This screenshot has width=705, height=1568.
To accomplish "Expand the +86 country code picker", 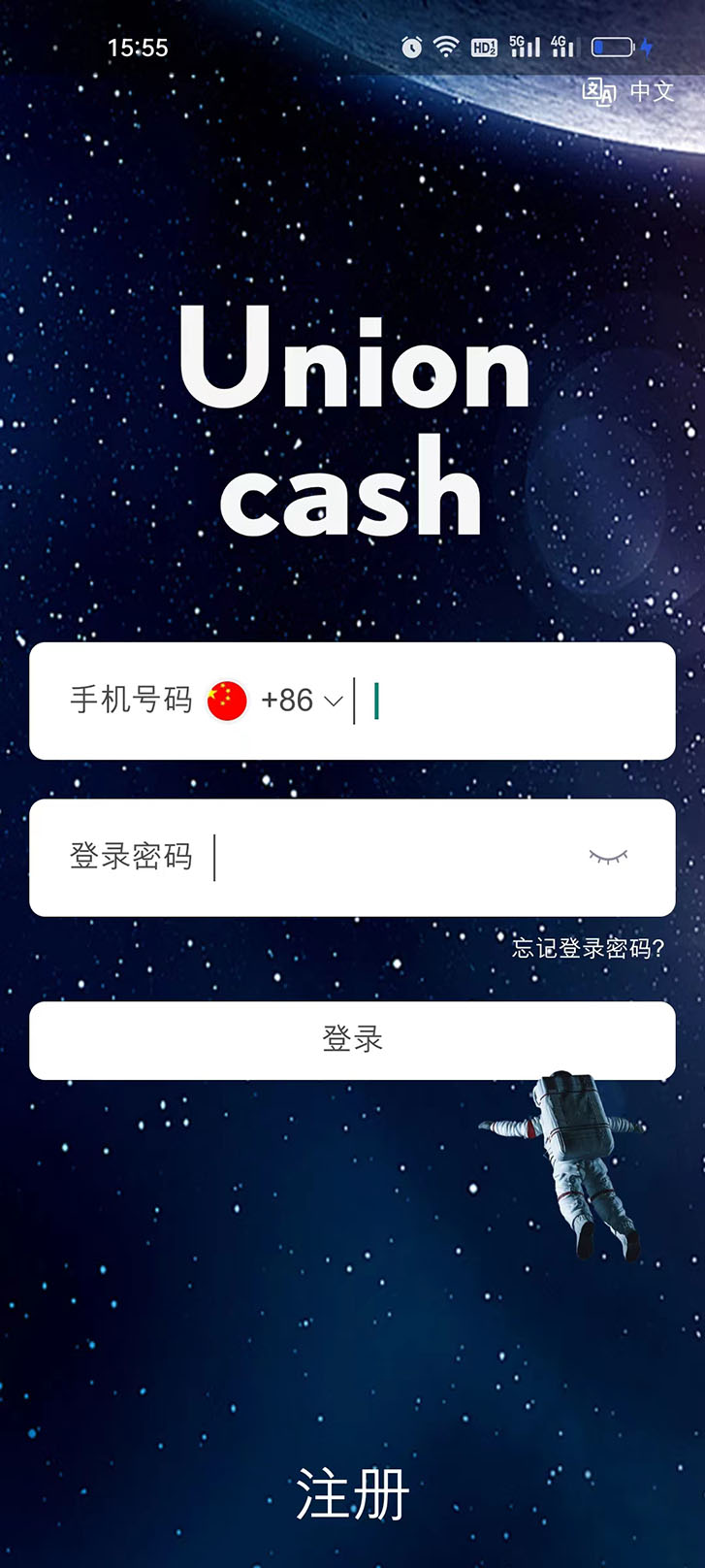I will (x=301, y=701).
